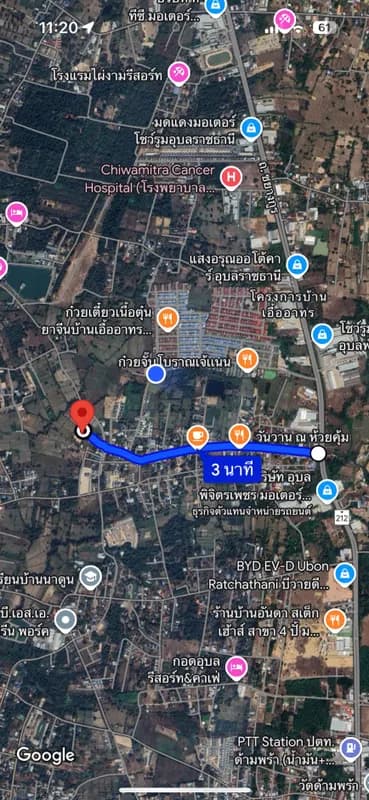Open the อุบลพิจิตรเพชร มอเตอร์ shopping pin
Image resolution: width=369 pixels, height=800 pixels.
coord(327,490)
